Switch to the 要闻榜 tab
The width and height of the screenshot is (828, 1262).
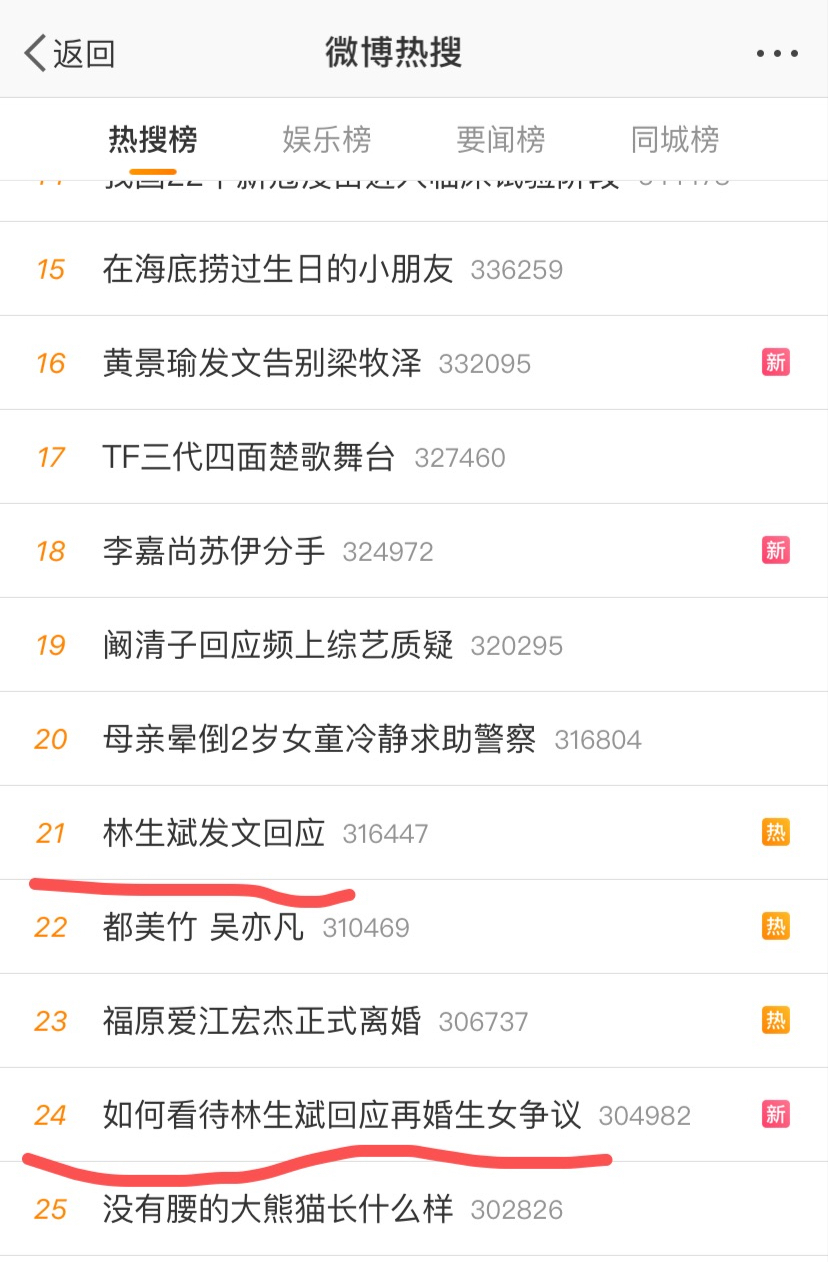click(500, 140)
